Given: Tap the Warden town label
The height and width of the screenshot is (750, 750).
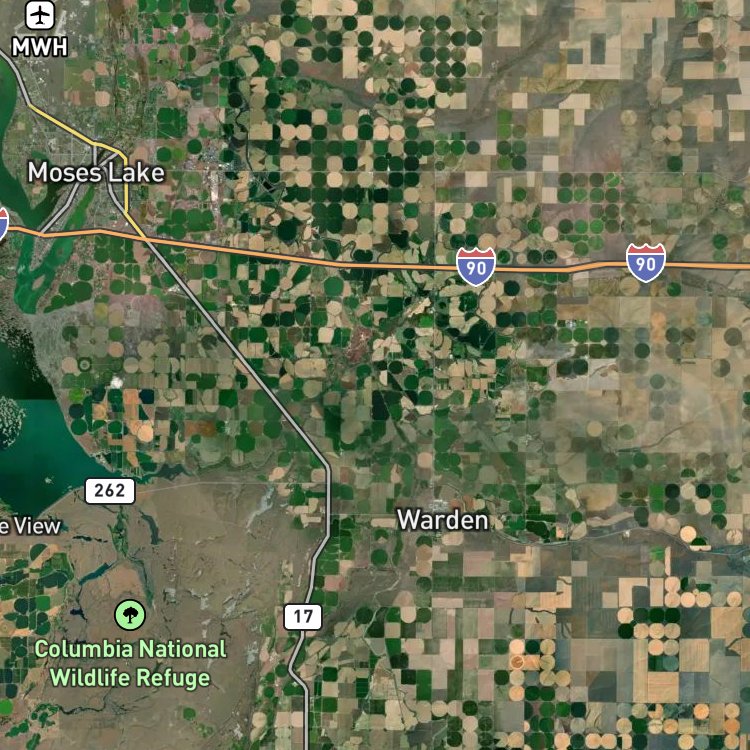Looking at the screenshot, I should 443,520.
